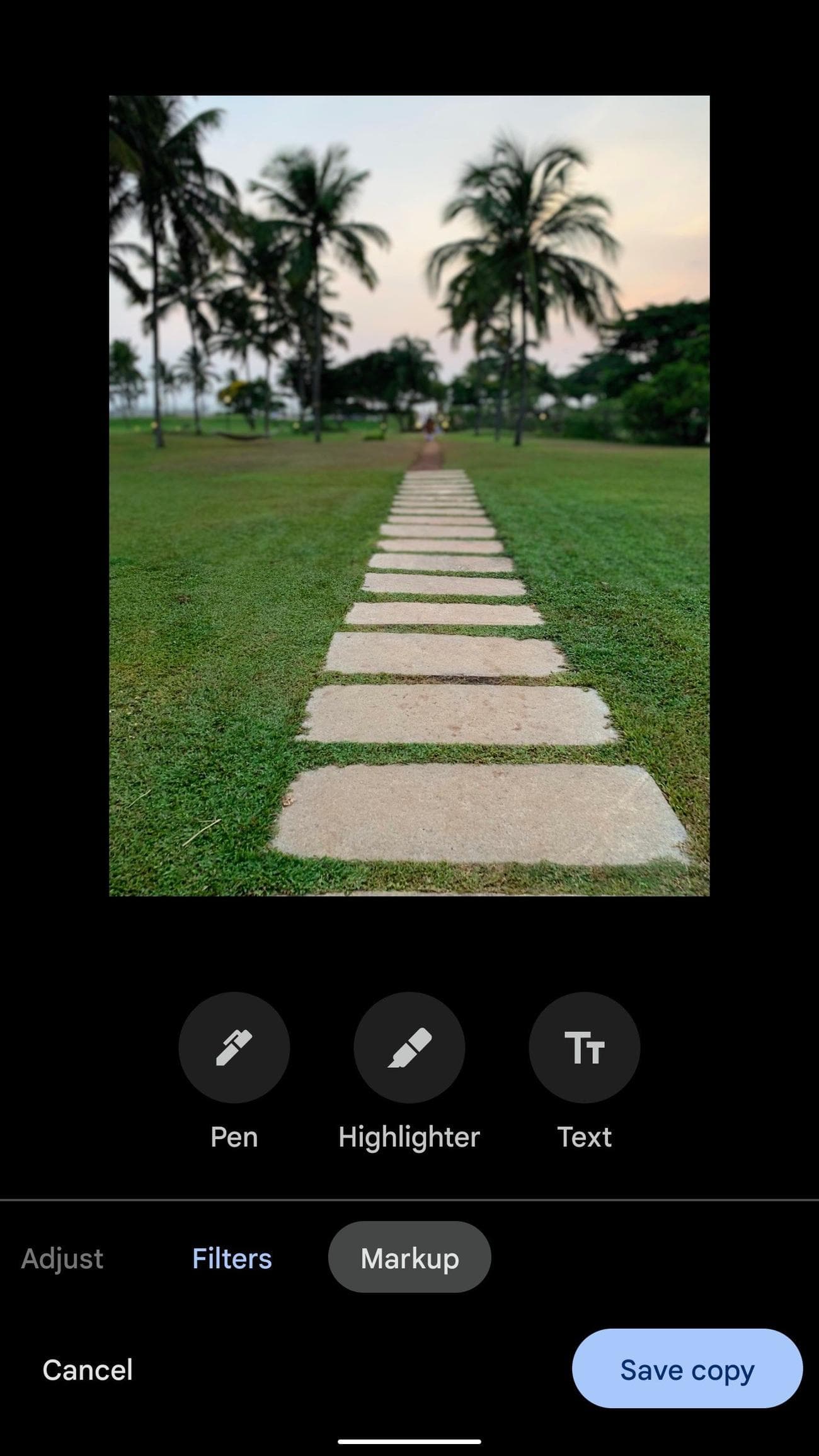
Task: Open Filters to browse photo filters
Action: point(231,1259)
